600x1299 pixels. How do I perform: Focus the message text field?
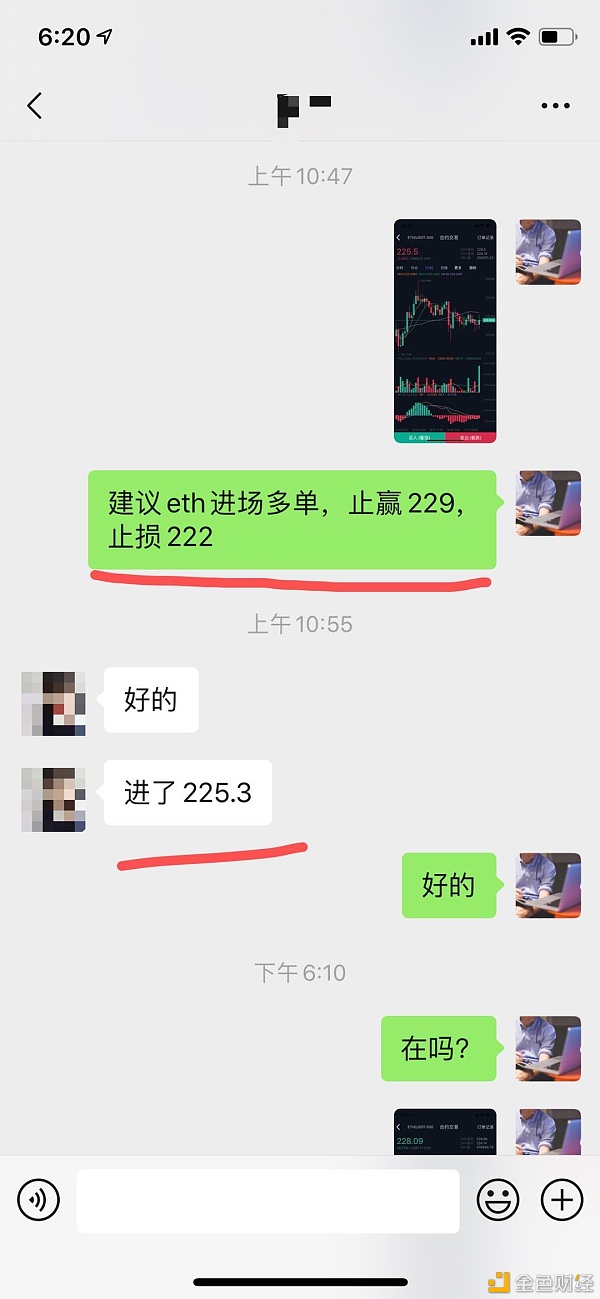point(268,1200)
